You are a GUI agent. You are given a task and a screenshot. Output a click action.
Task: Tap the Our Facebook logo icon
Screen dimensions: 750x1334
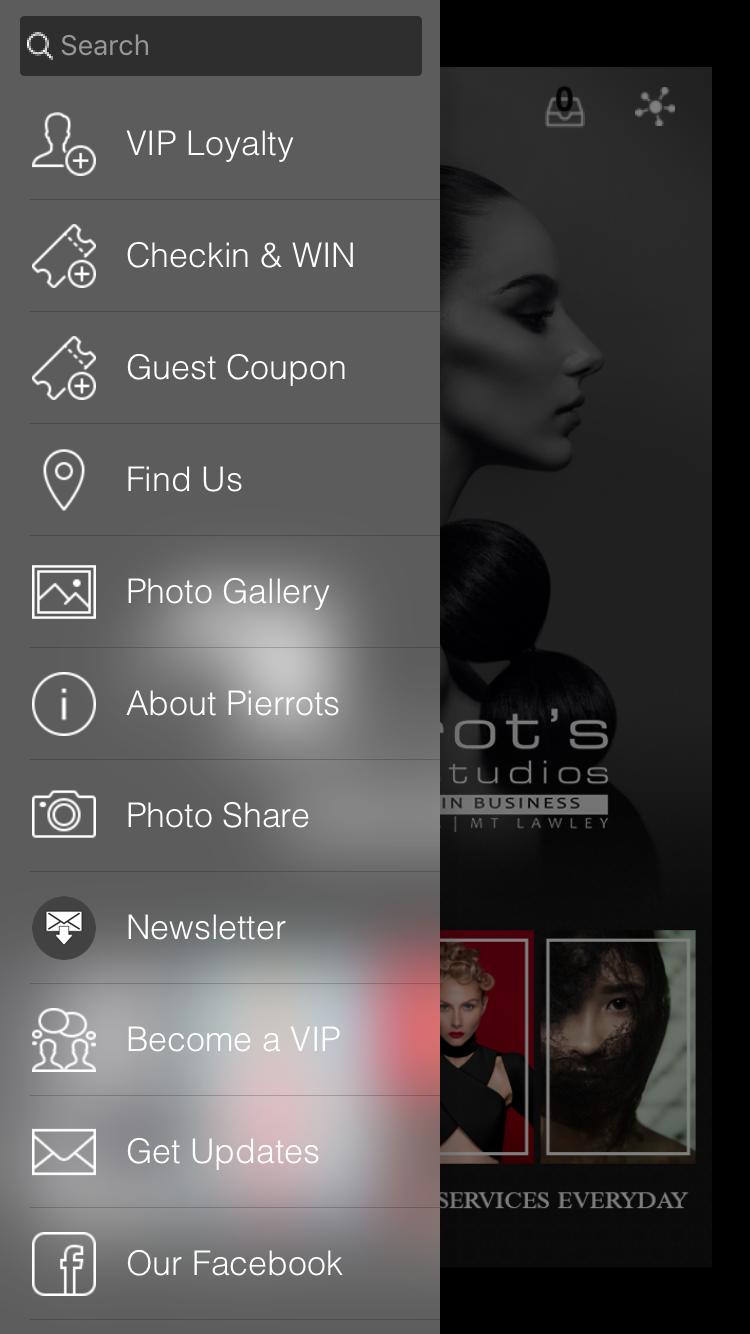pos(63,1263)
